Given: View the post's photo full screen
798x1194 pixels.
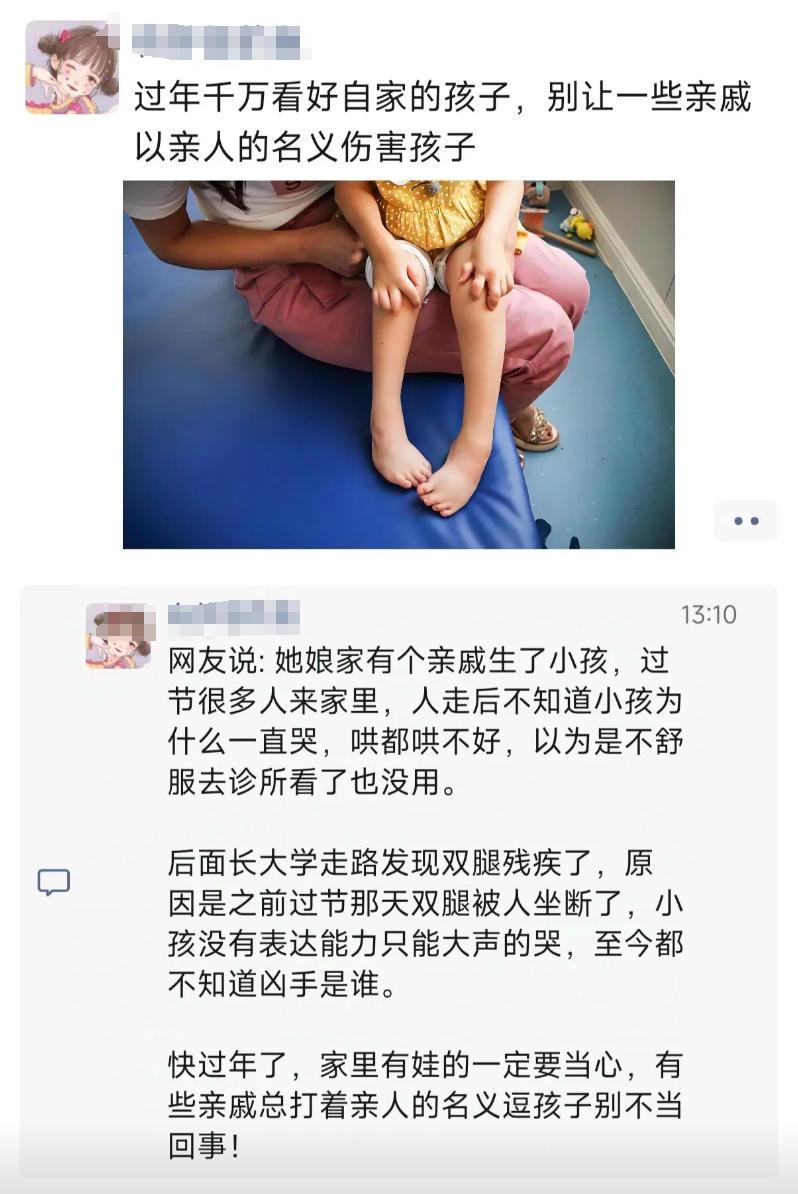Looking at the screenshot, I should [x=398, y=364].
